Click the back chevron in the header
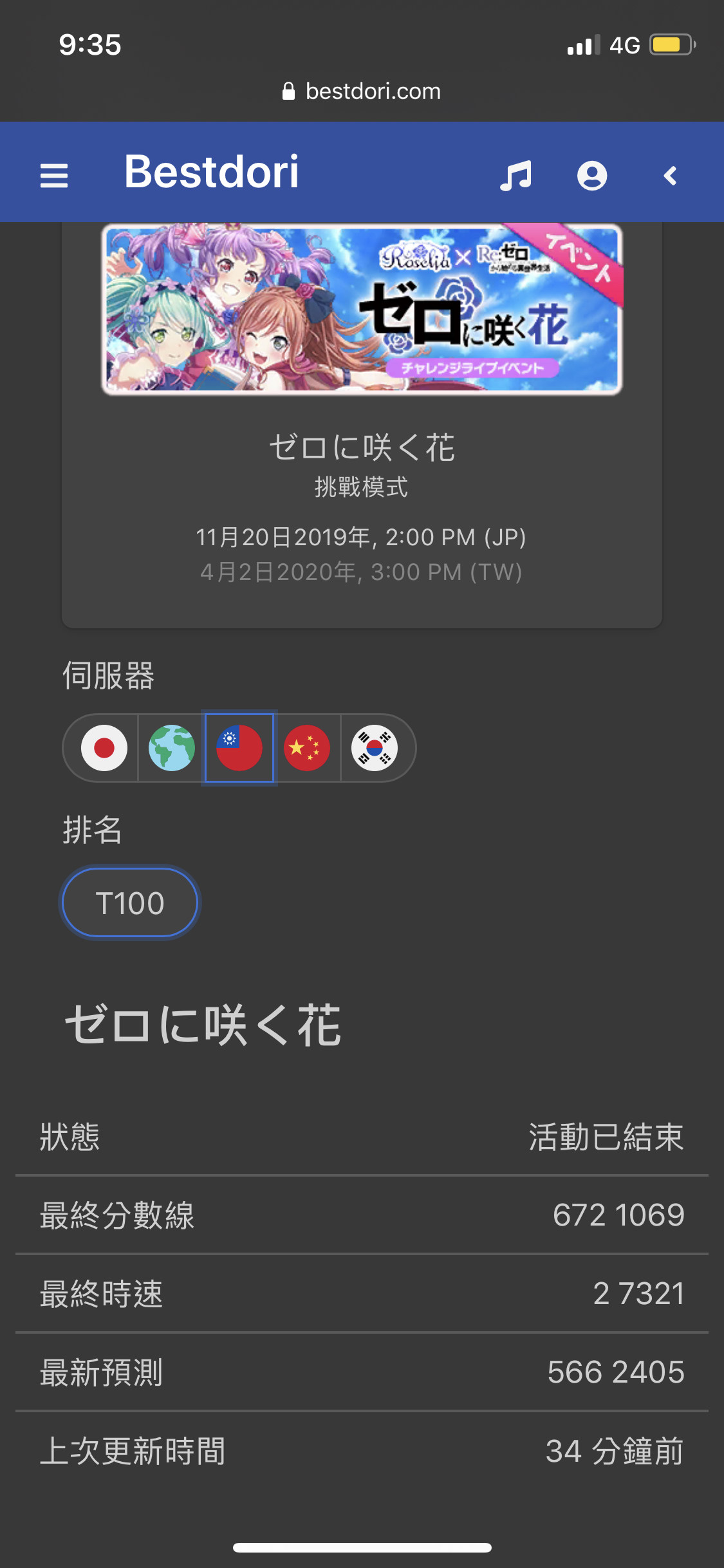Screen dimensions: 724x1568 click(x=670, y=175)
